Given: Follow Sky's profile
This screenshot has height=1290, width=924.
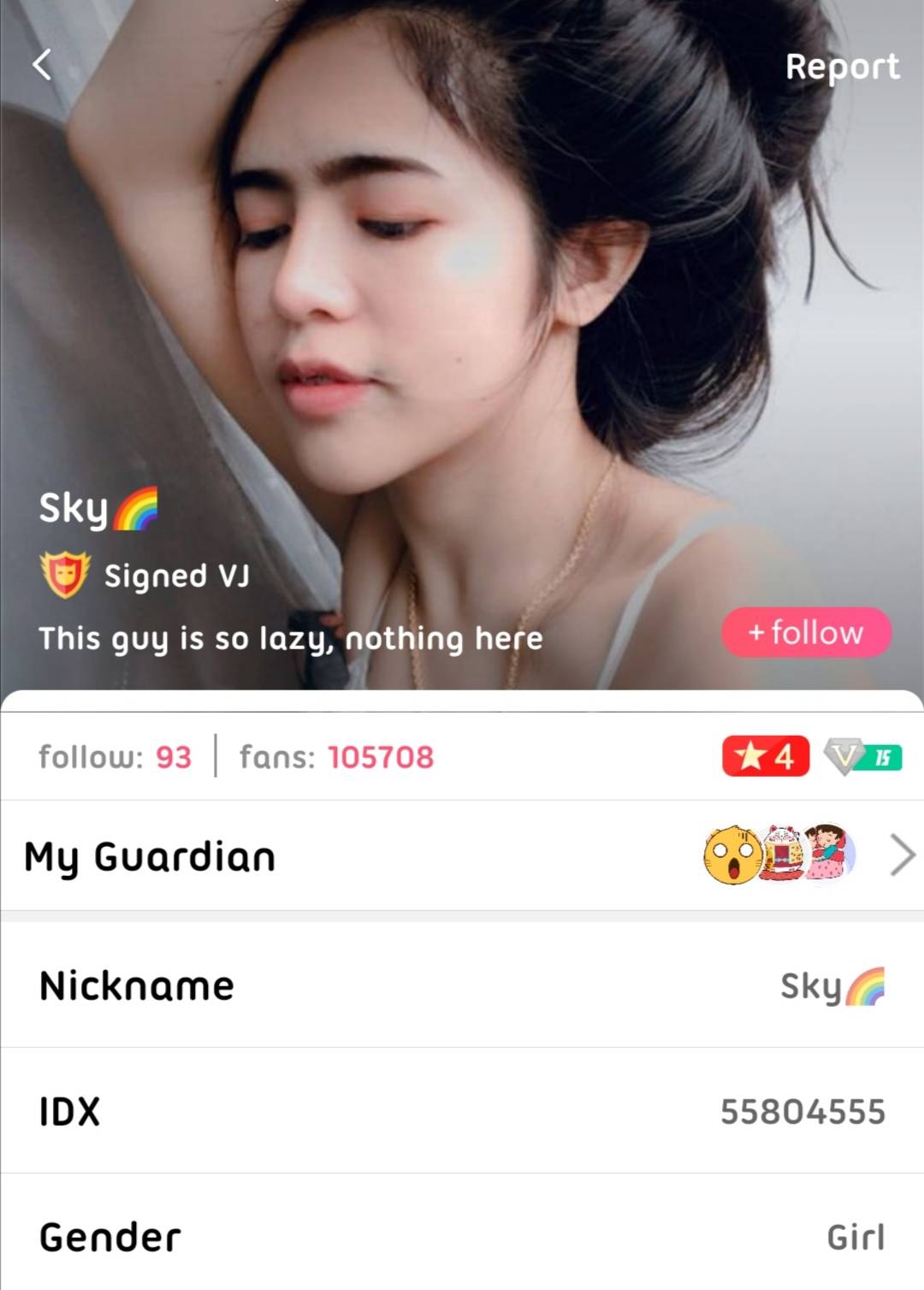Looking at the screenshot, I should click(806, 633).
